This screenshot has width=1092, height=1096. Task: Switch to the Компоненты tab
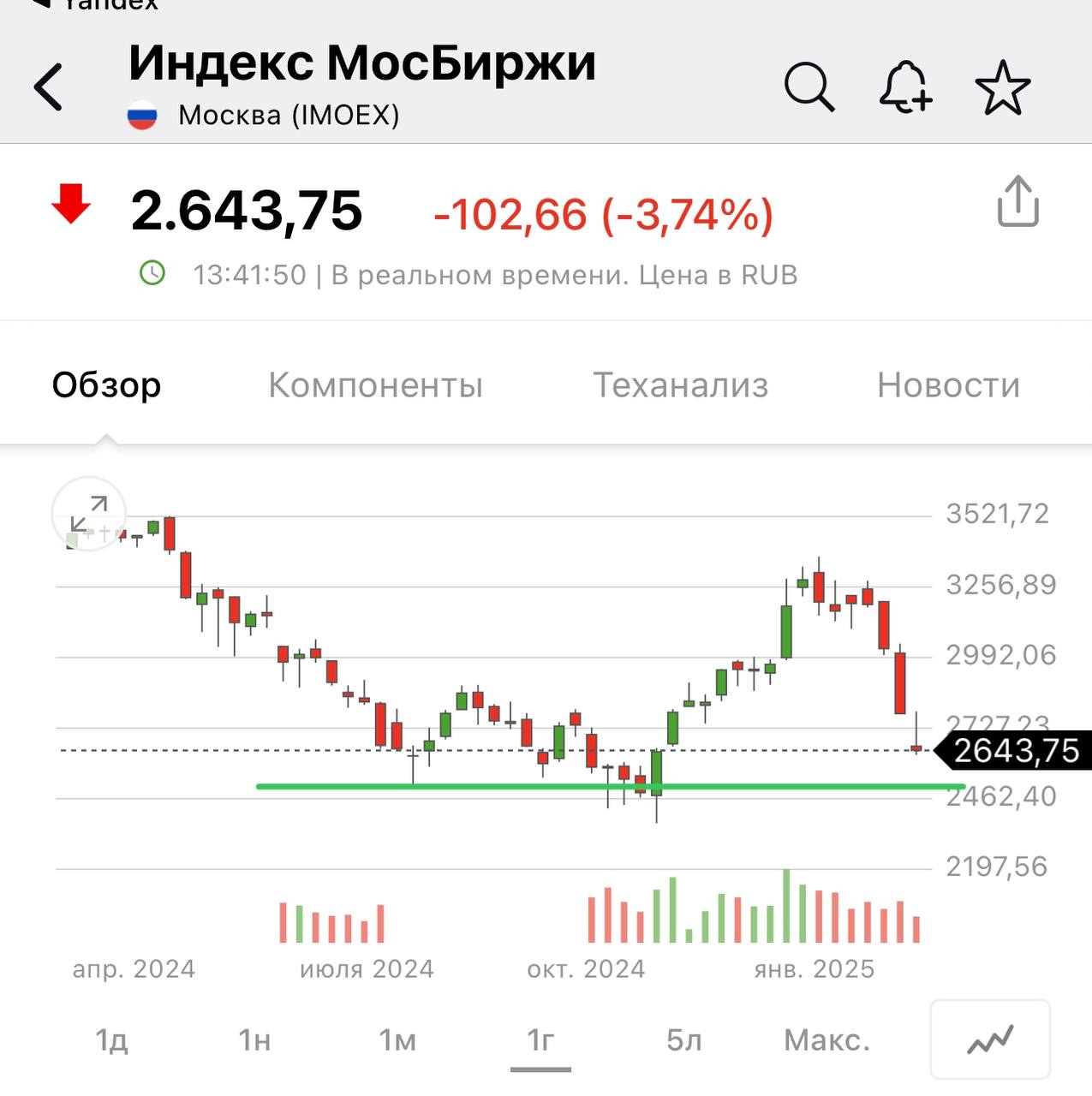375,385
